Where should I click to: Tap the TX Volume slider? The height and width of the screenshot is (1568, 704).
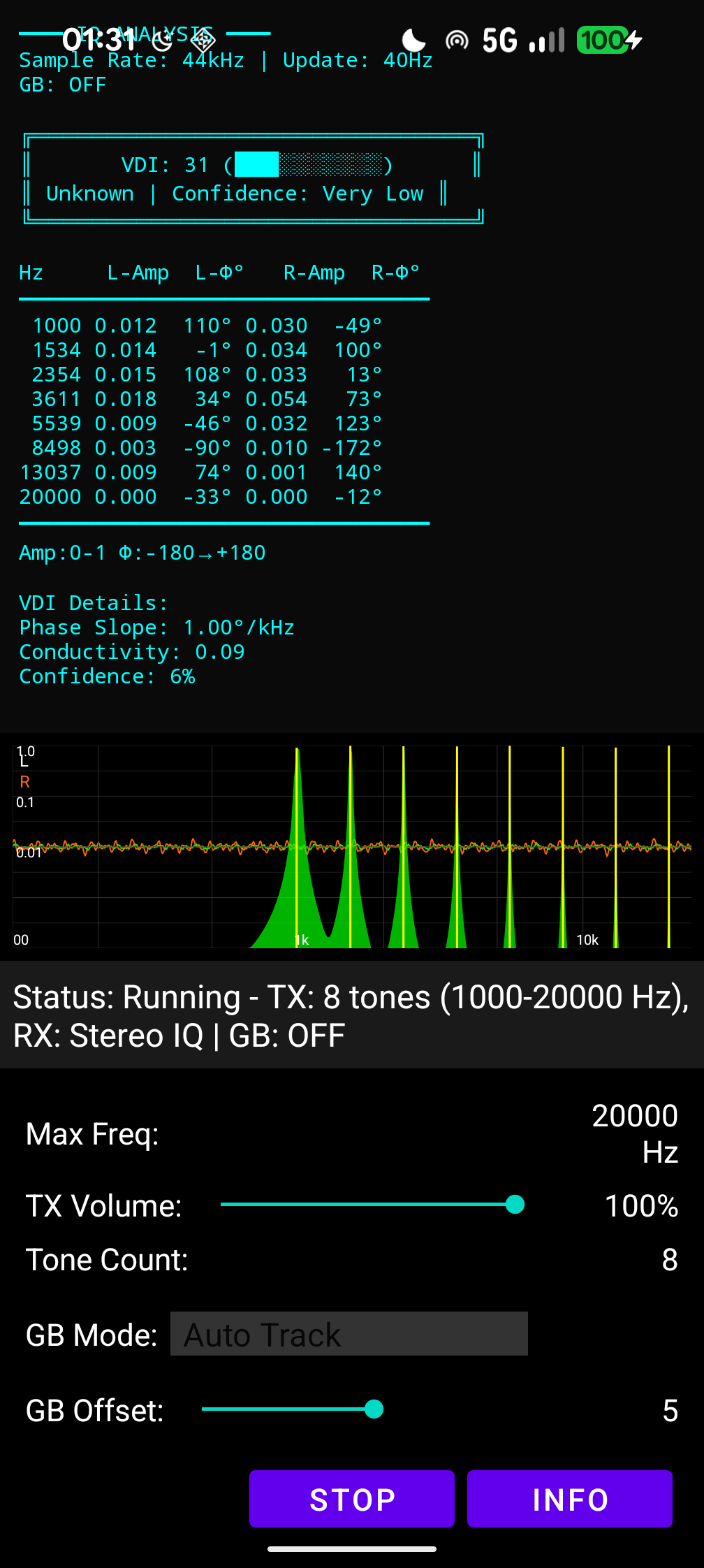tap(372, 1205)
